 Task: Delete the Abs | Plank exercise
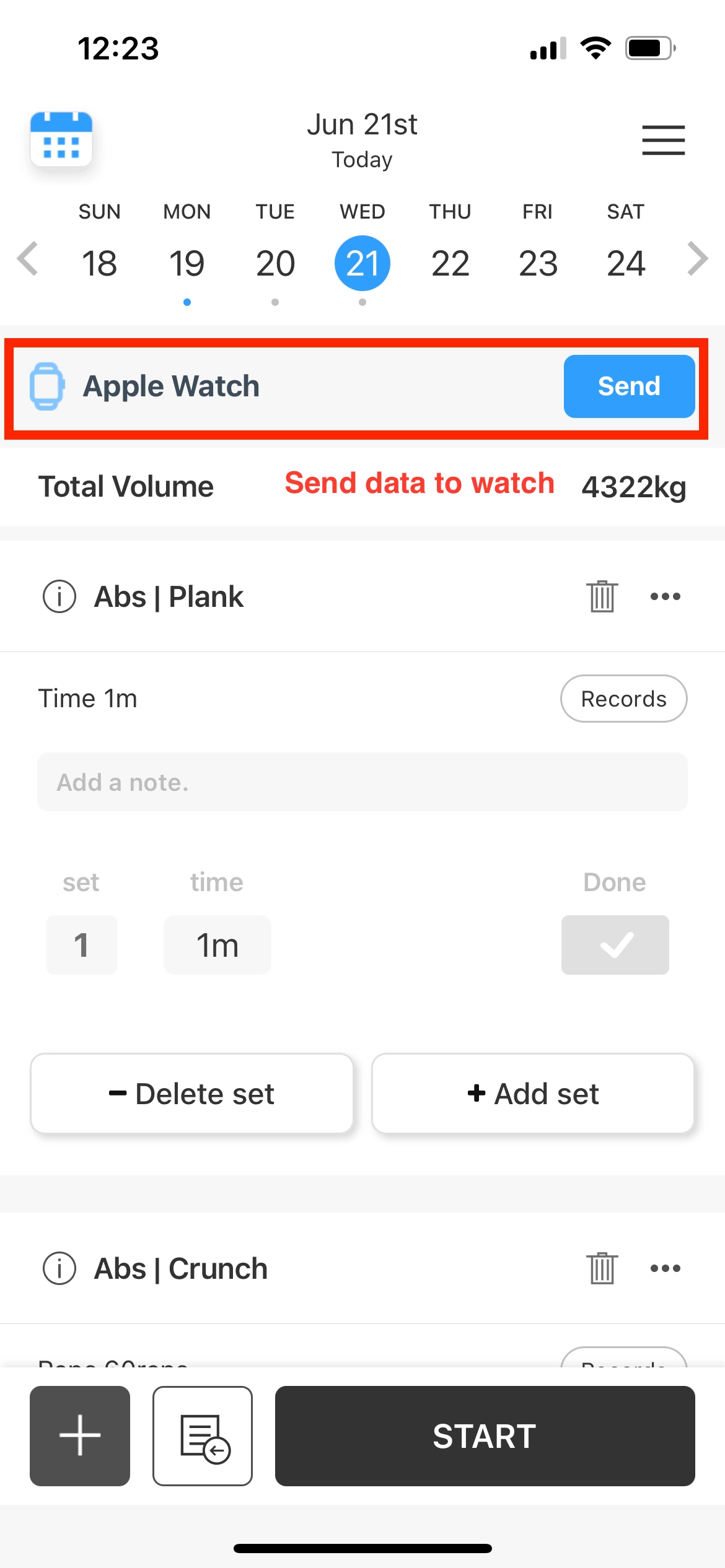pos(602,597)
